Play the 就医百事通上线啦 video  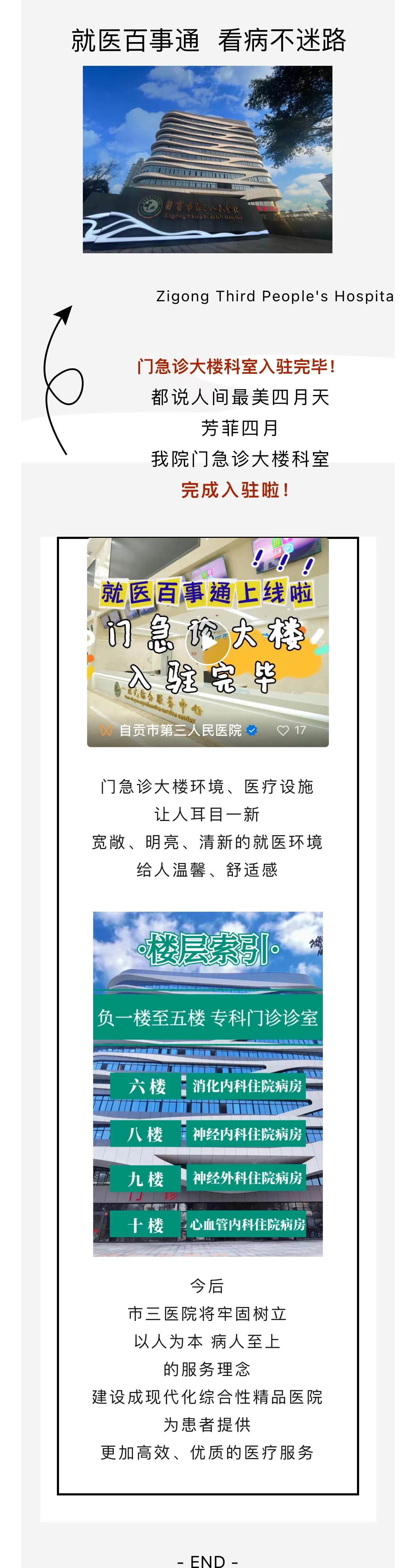click(x=207, y=642)
